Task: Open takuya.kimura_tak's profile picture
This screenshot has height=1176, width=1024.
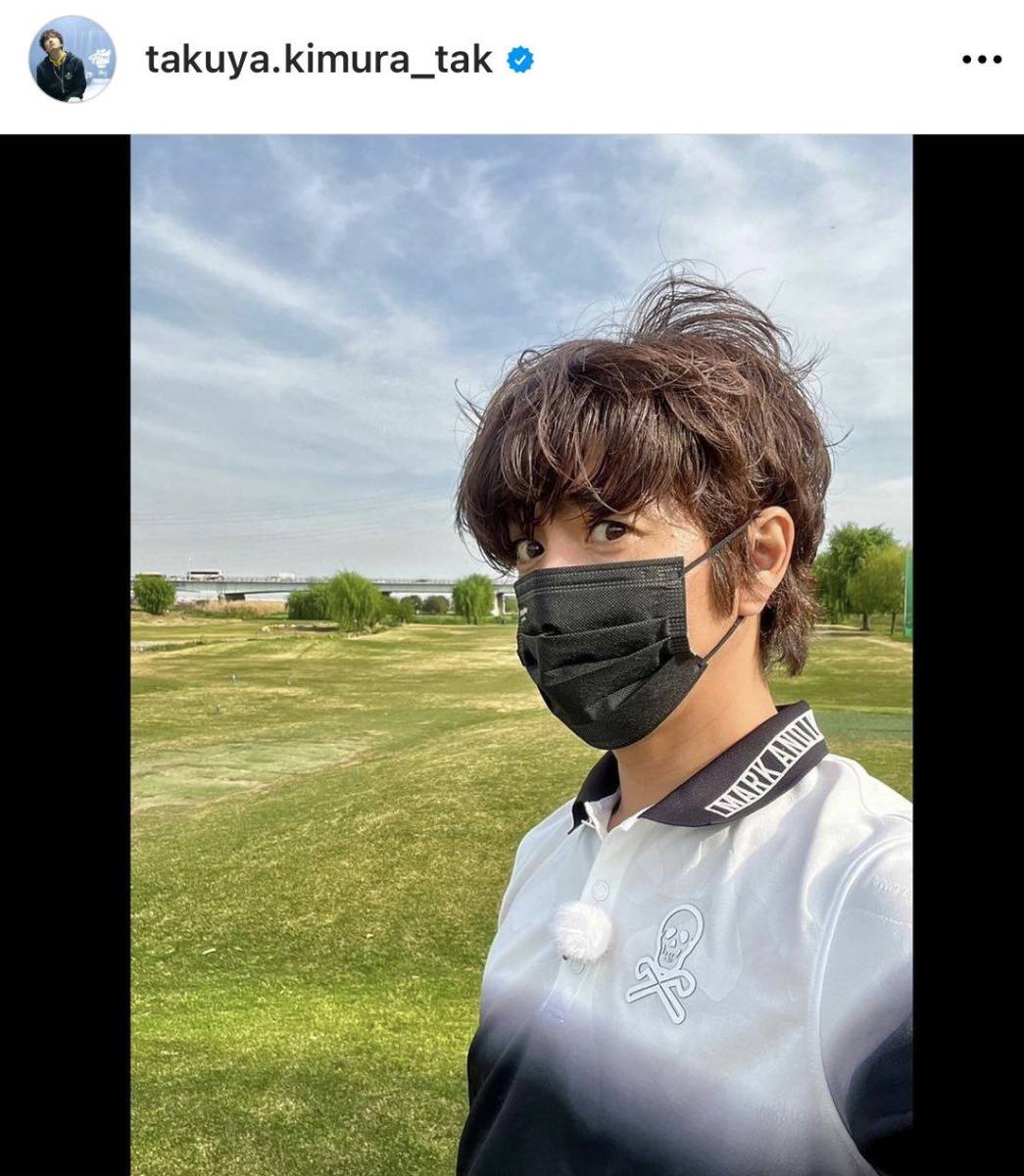Action: coord(73,60)
